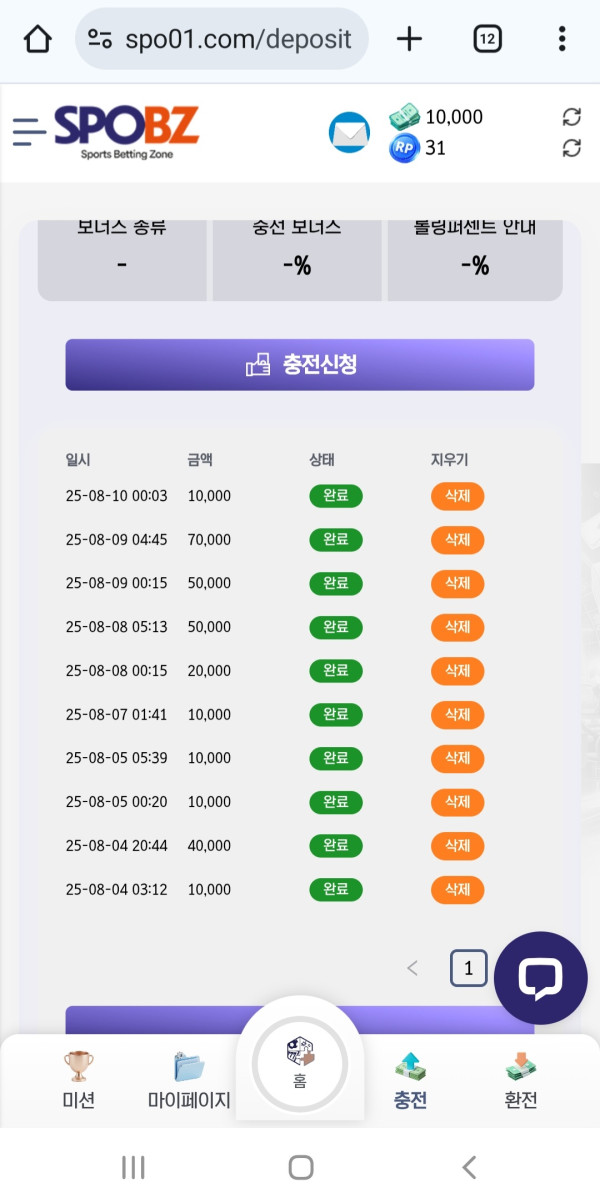The height and width of the screenshot is (1203, 600).
Task: Open the browser tab switcher
Action: [x=487, y=39]
